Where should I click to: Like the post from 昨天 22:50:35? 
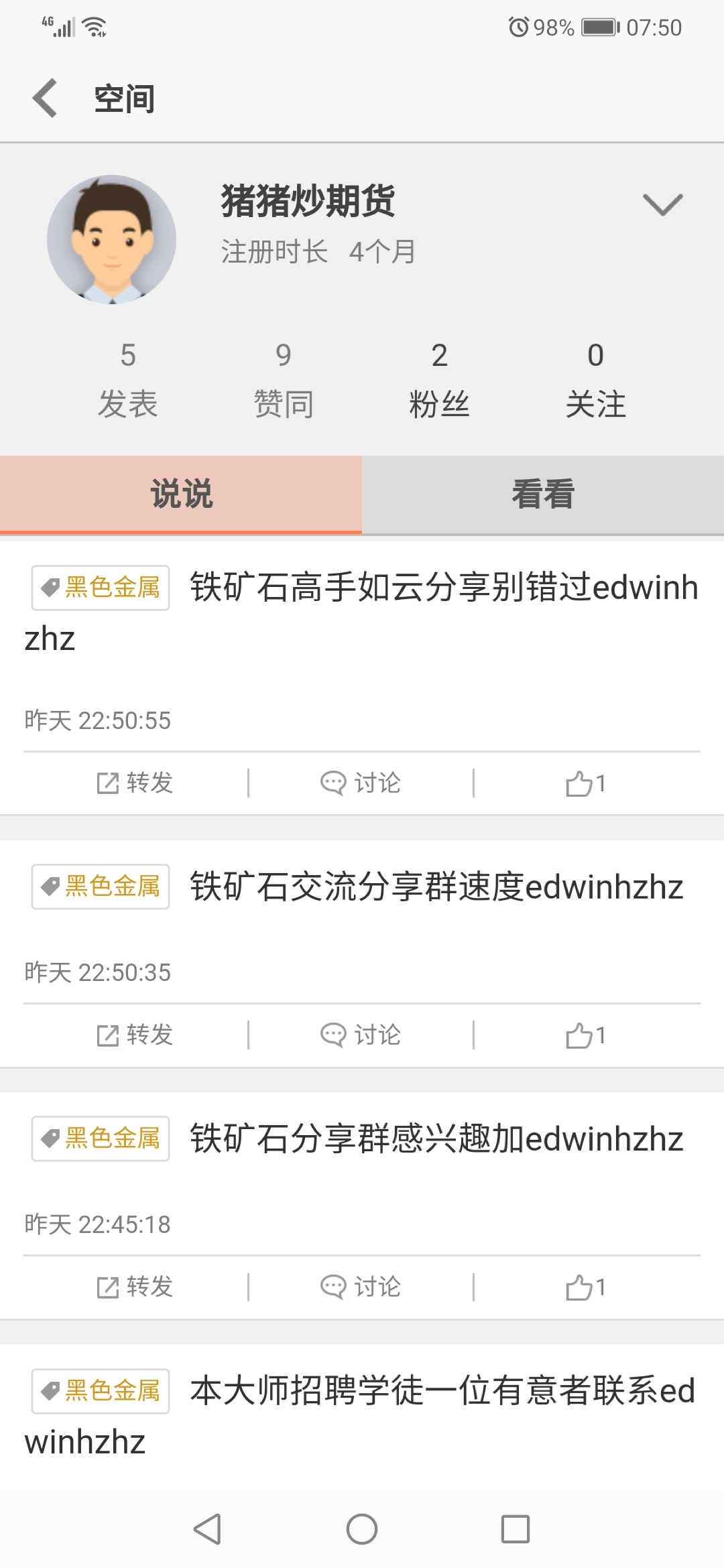pos(586,1035)
